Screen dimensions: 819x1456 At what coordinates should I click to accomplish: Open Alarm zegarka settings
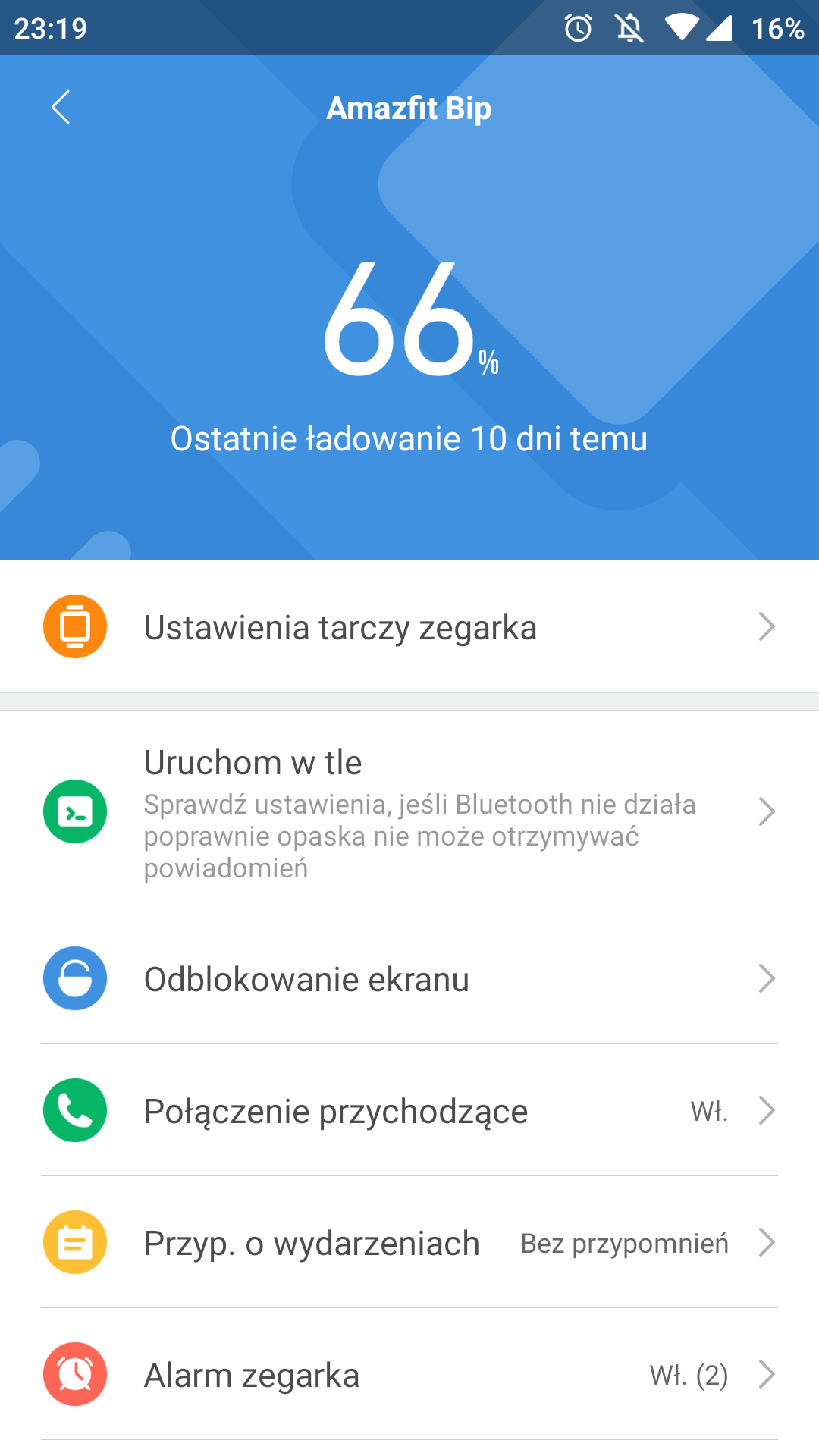(409, 1375)
